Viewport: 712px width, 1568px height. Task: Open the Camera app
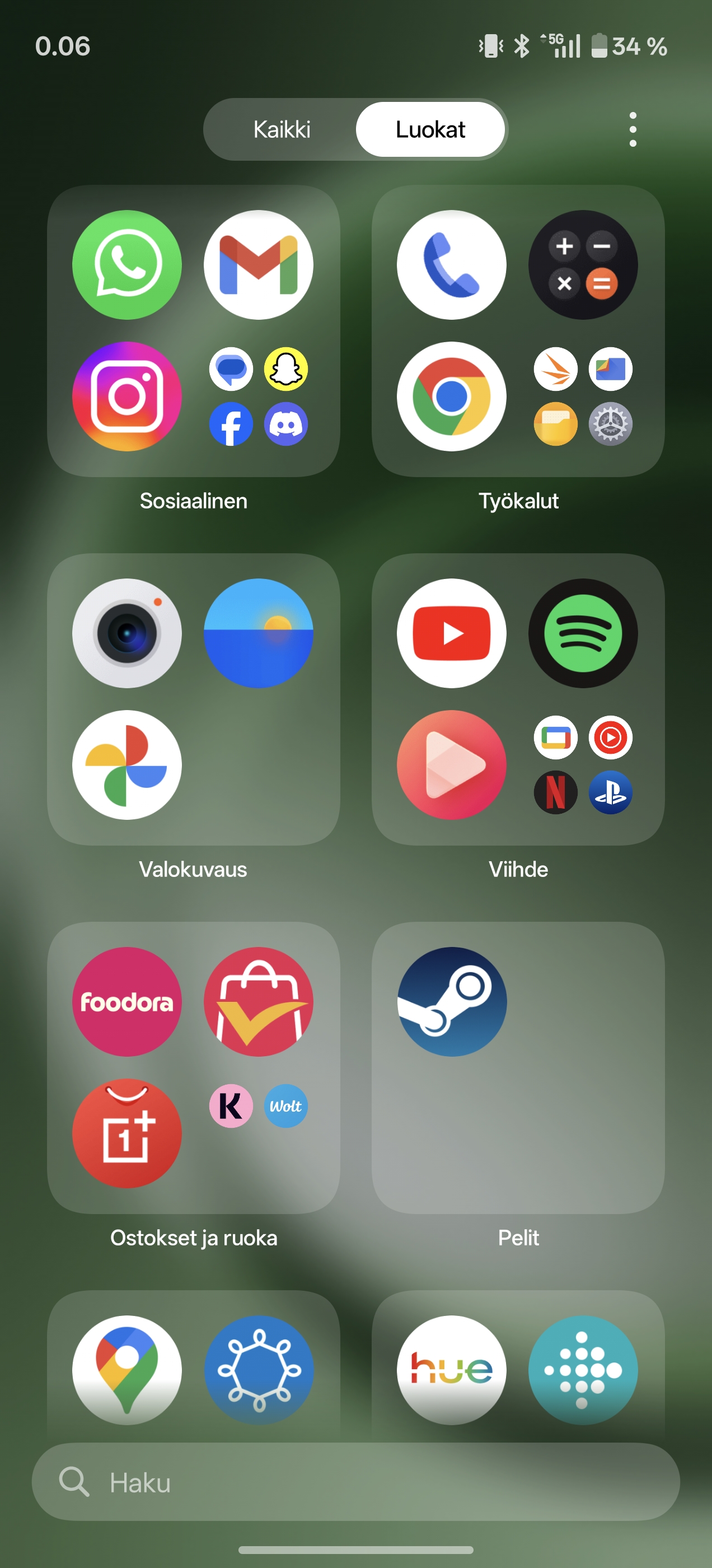[127, 633]
